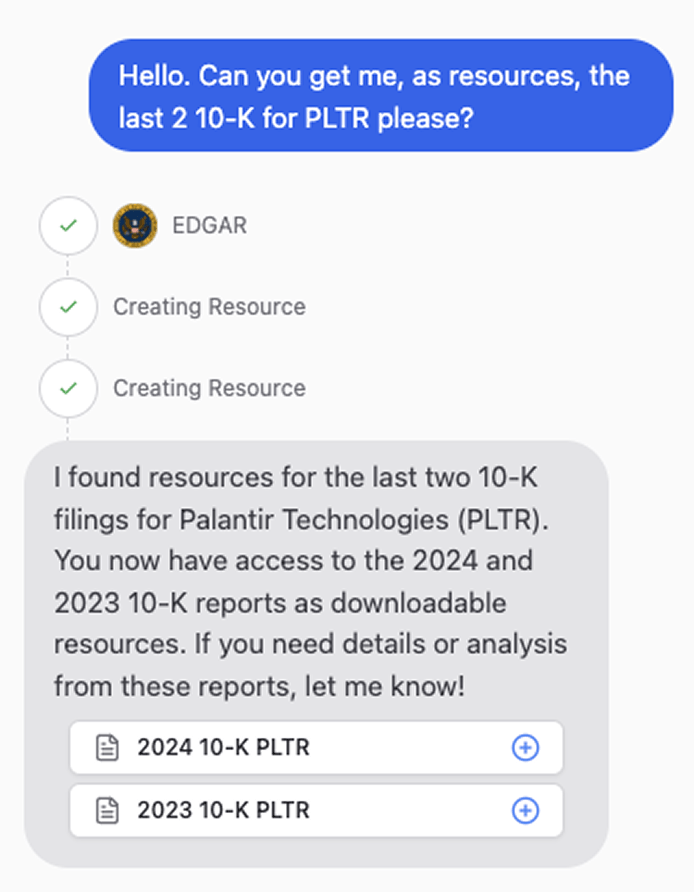Viewport: 694px width, 892px height.
Task: Expand the first Creating Resource step
Action: point(209,307)
